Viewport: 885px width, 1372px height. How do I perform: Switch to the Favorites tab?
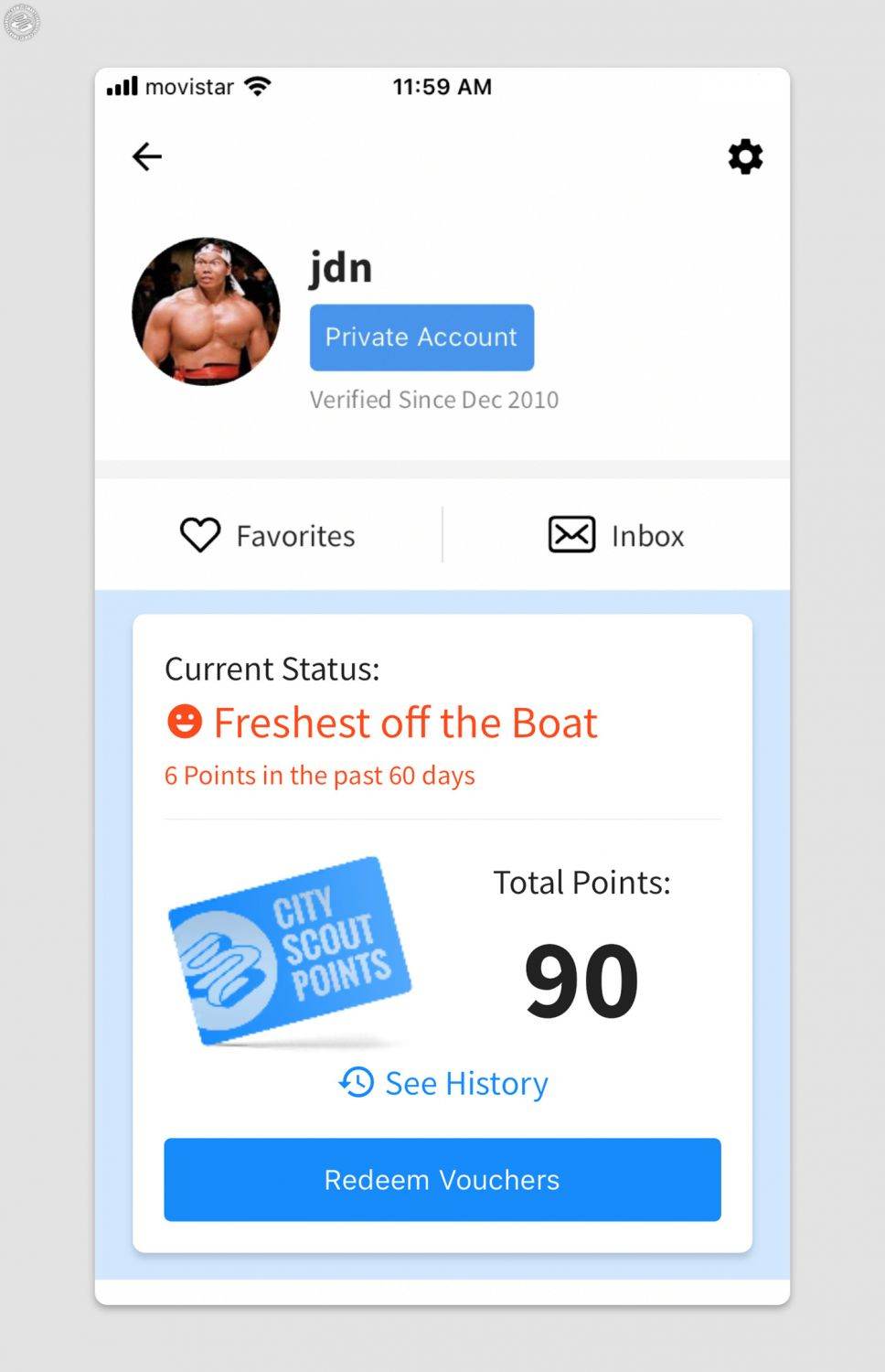[268, 534]
